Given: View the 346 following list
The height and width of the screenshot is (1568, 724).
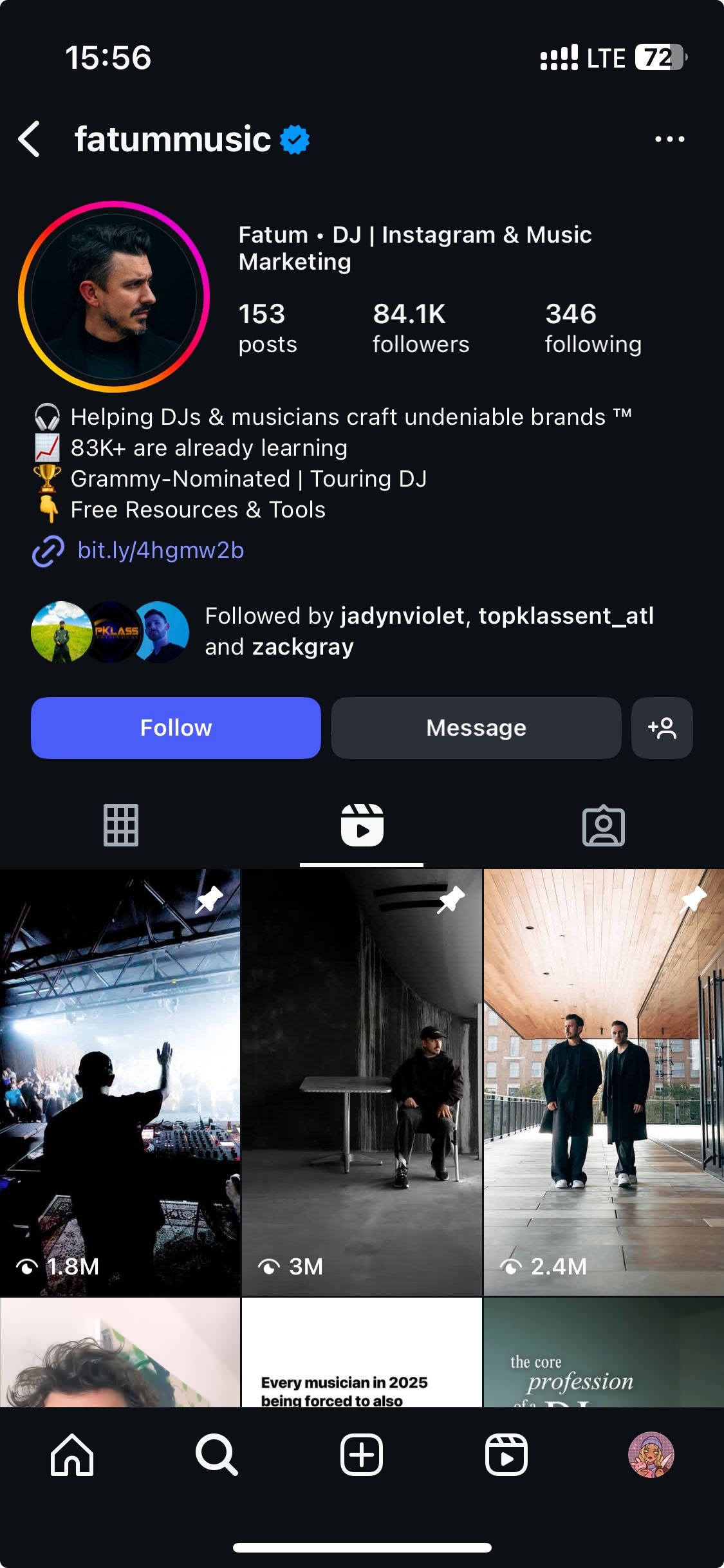Looking at the screenshot, I should click(x=593, y=328).
